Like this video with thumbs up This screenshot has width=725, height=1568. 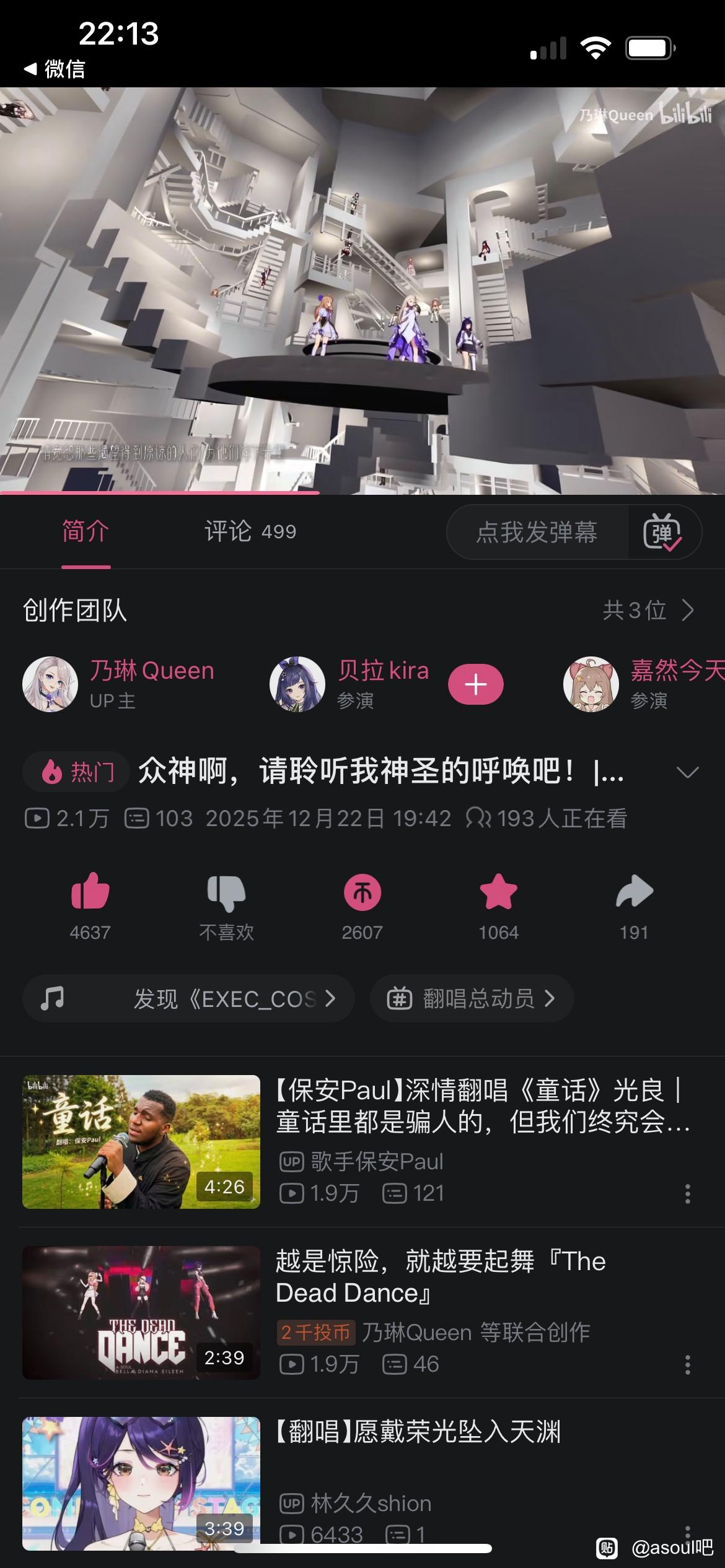pyautogui.click(x=90, y=892)
